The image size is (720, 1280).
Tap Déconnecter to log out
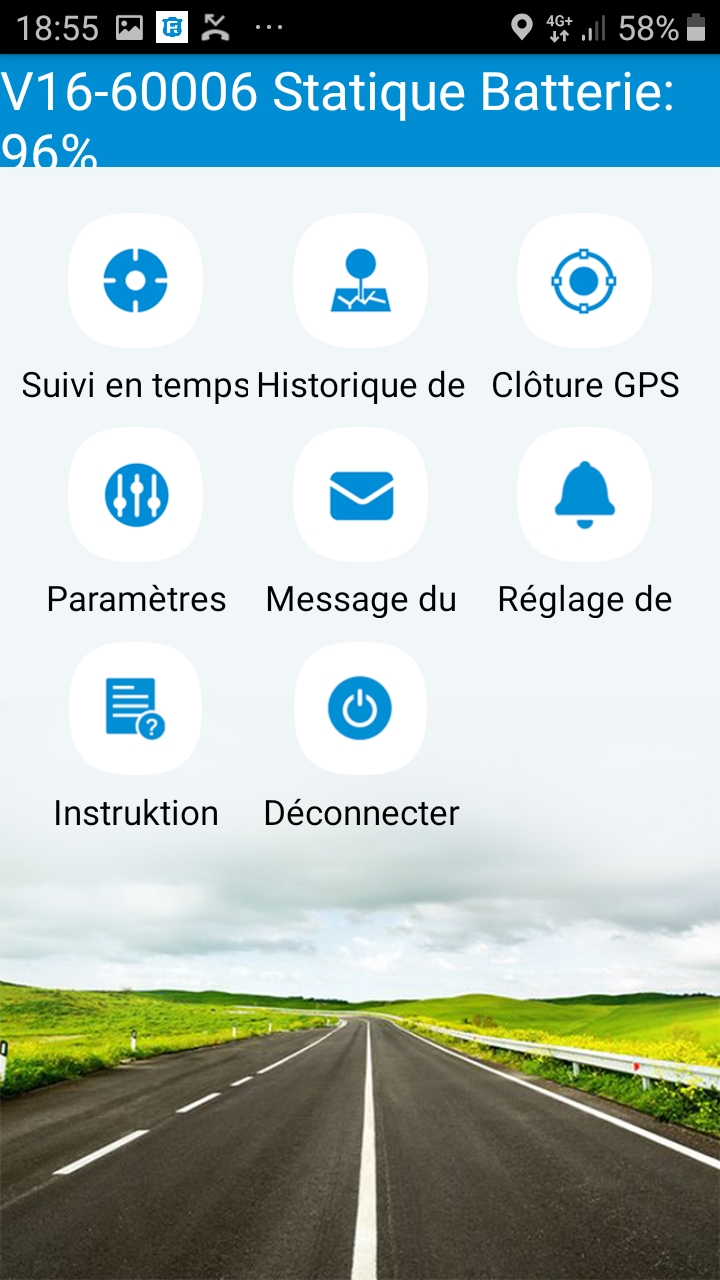pyautogui.click(x=360, y=709)
